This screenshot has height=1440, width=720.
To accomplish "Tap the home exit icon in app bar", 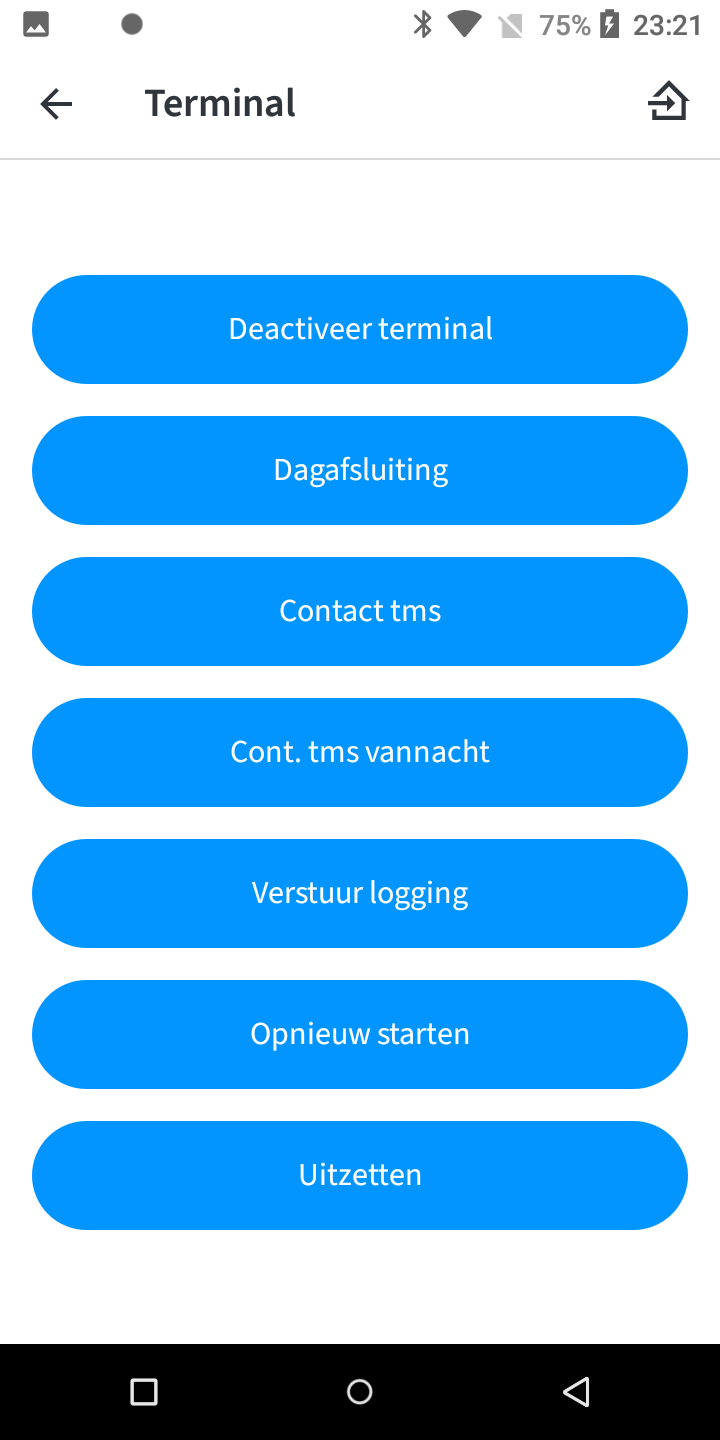I will click(x=668, y=102).
